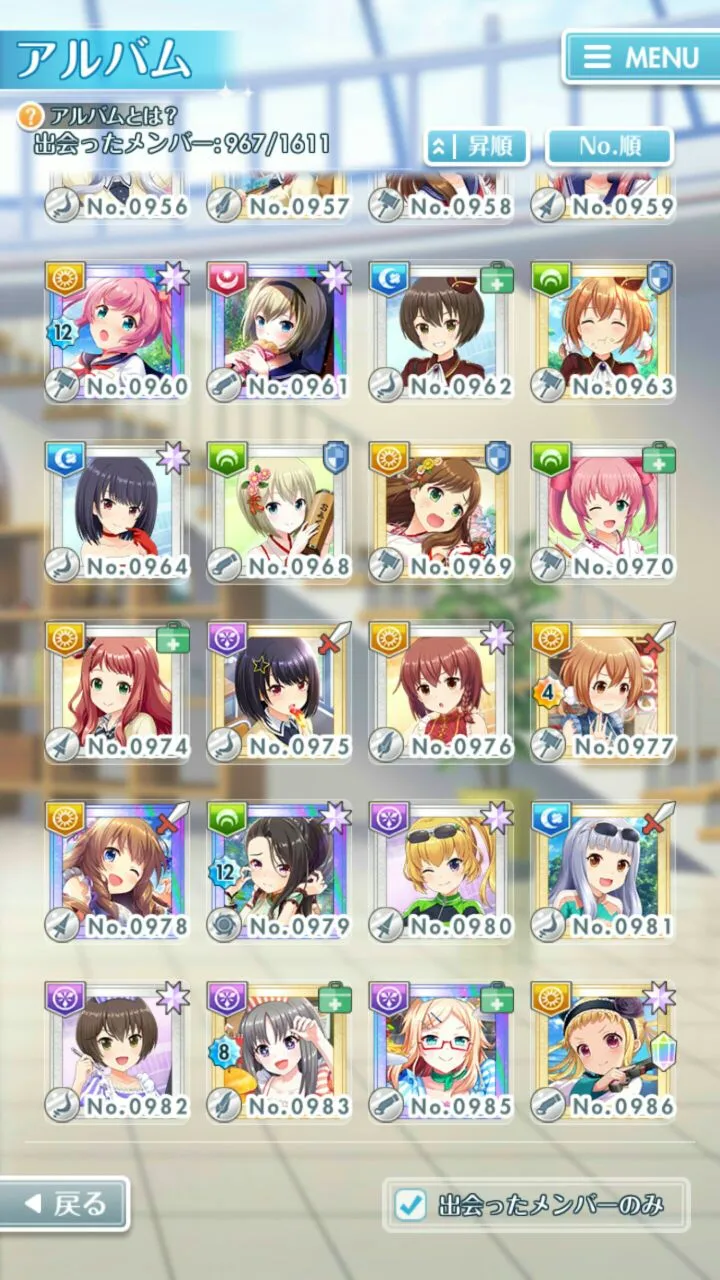
Task: View member card No.0975
Action: pyautogui.click(x=278, y=692)
